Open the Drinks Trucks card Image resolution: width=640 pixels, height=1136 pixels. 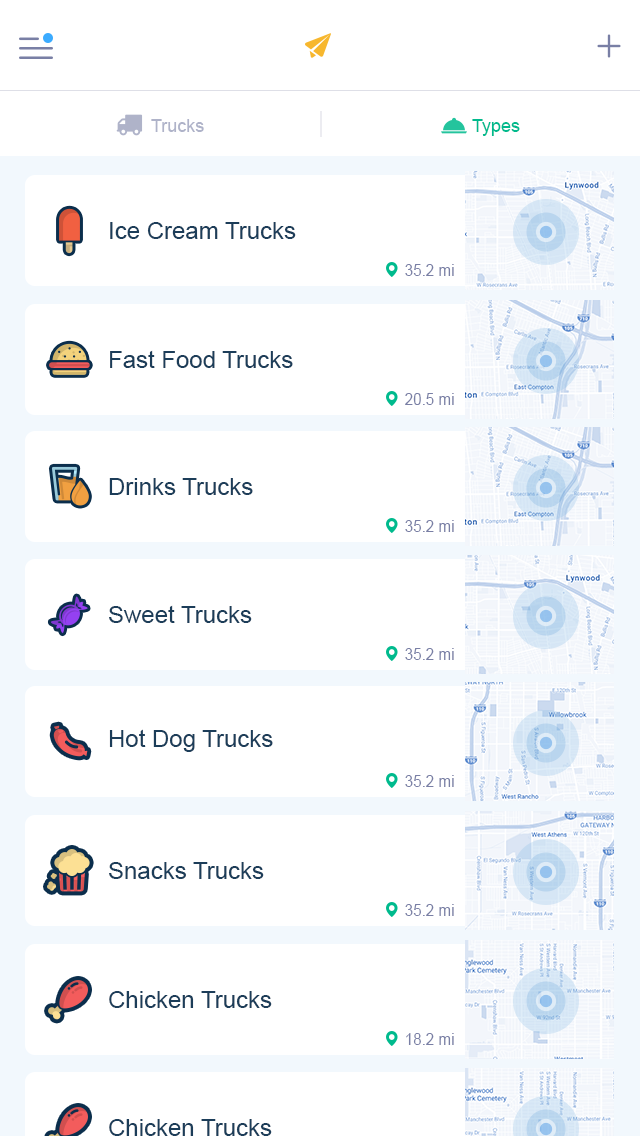(245, 487)
